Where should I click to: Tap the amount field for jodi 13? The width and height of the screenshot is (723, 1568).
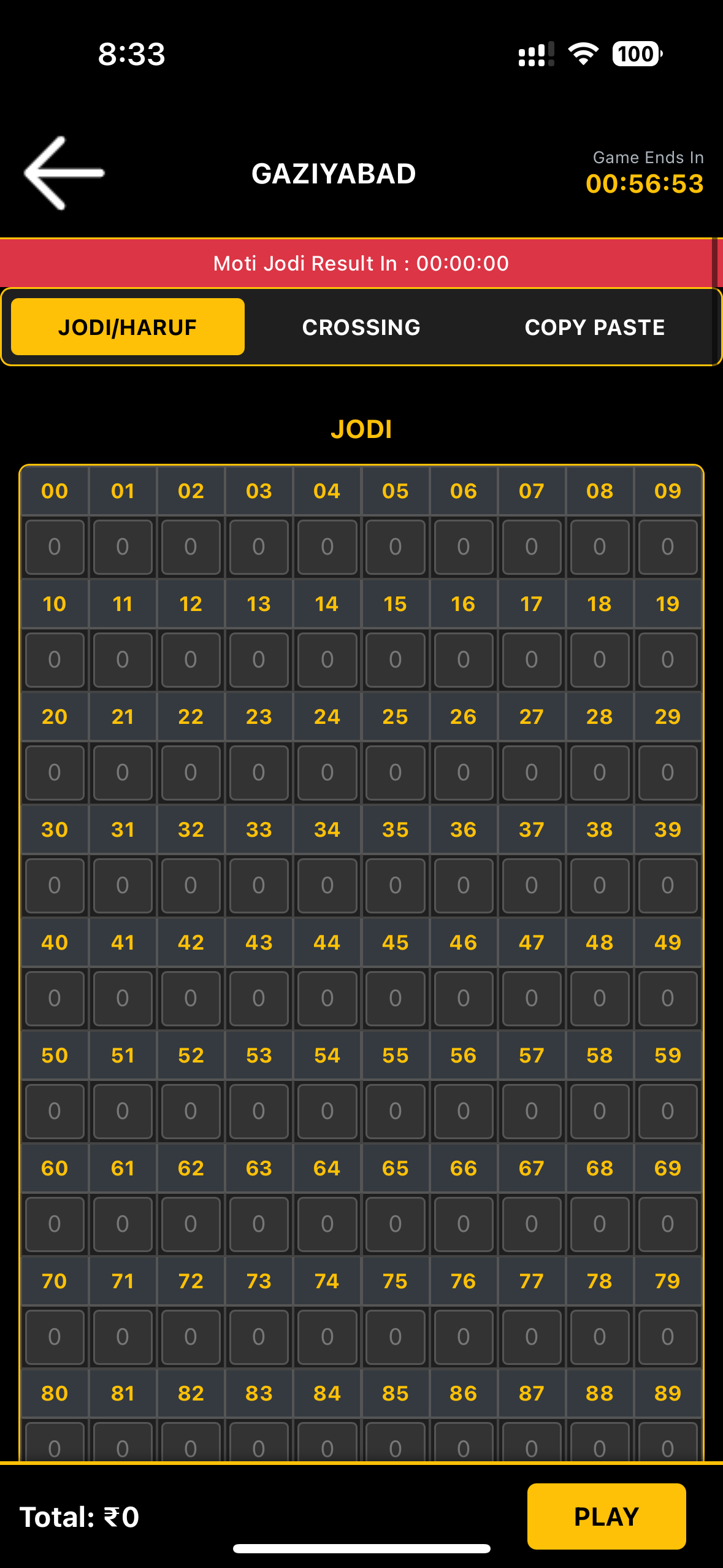click(x=259, y=659)
